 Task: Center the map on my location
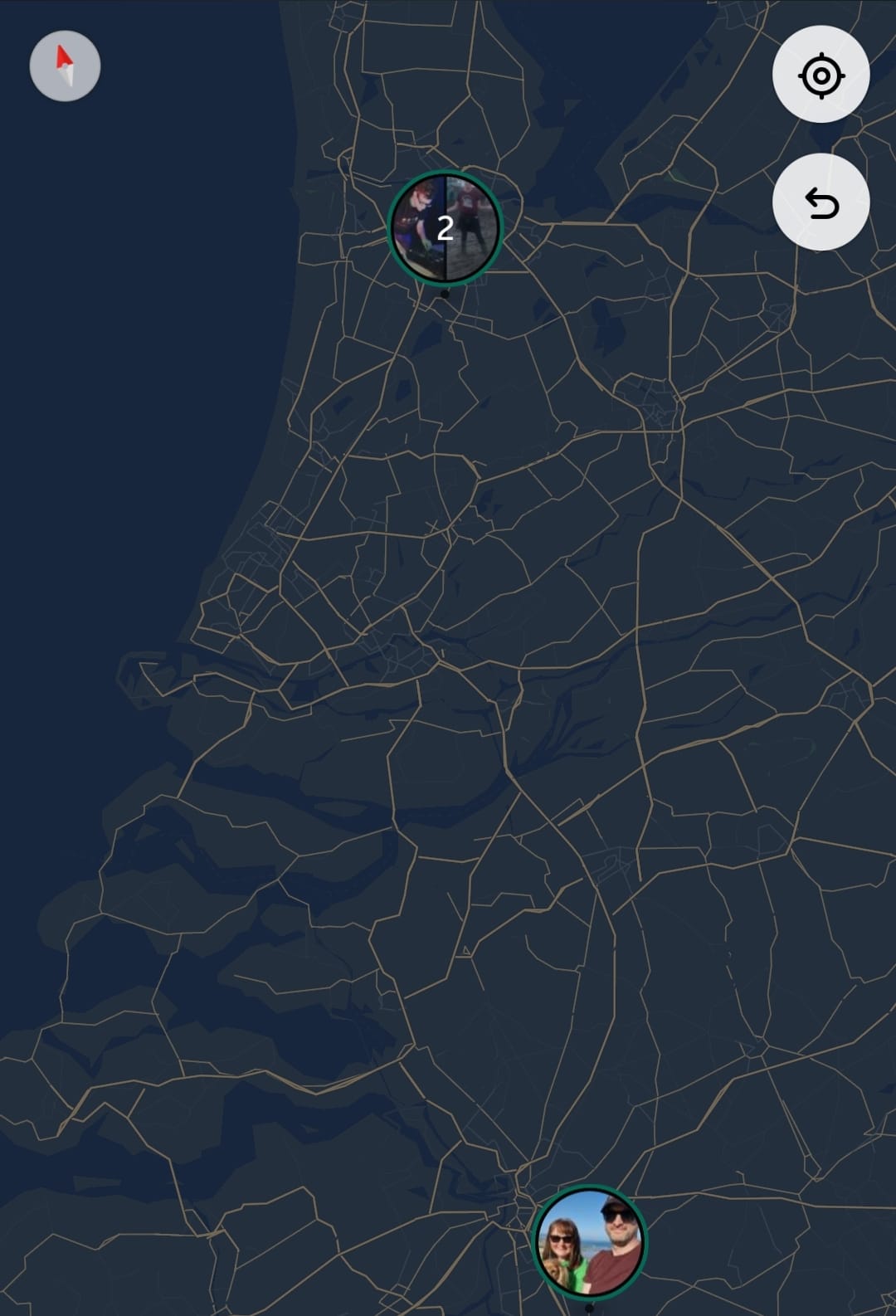point(821,76)
